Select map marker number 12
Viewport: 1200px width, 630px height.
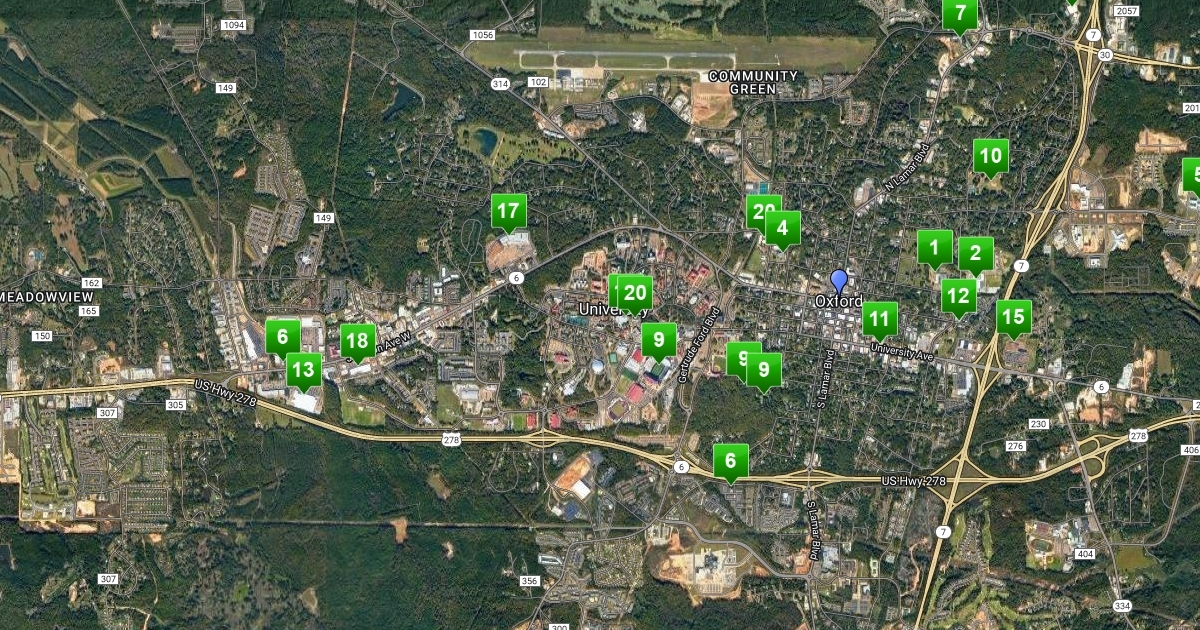pos(959,295)
